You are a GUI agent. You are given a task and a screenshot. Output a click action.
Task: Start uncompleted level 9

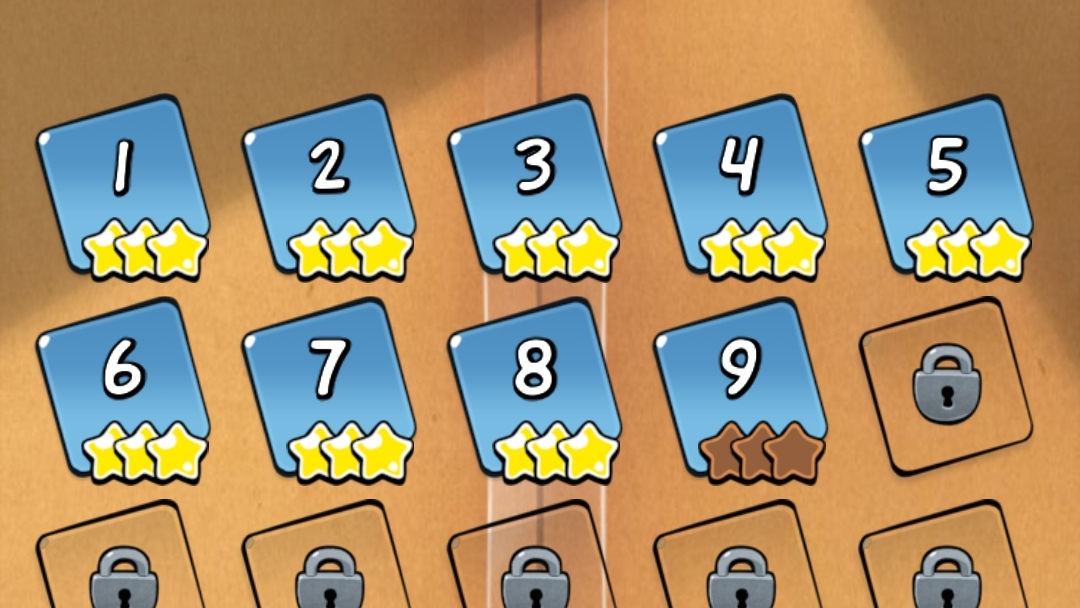tap(740, 388)
